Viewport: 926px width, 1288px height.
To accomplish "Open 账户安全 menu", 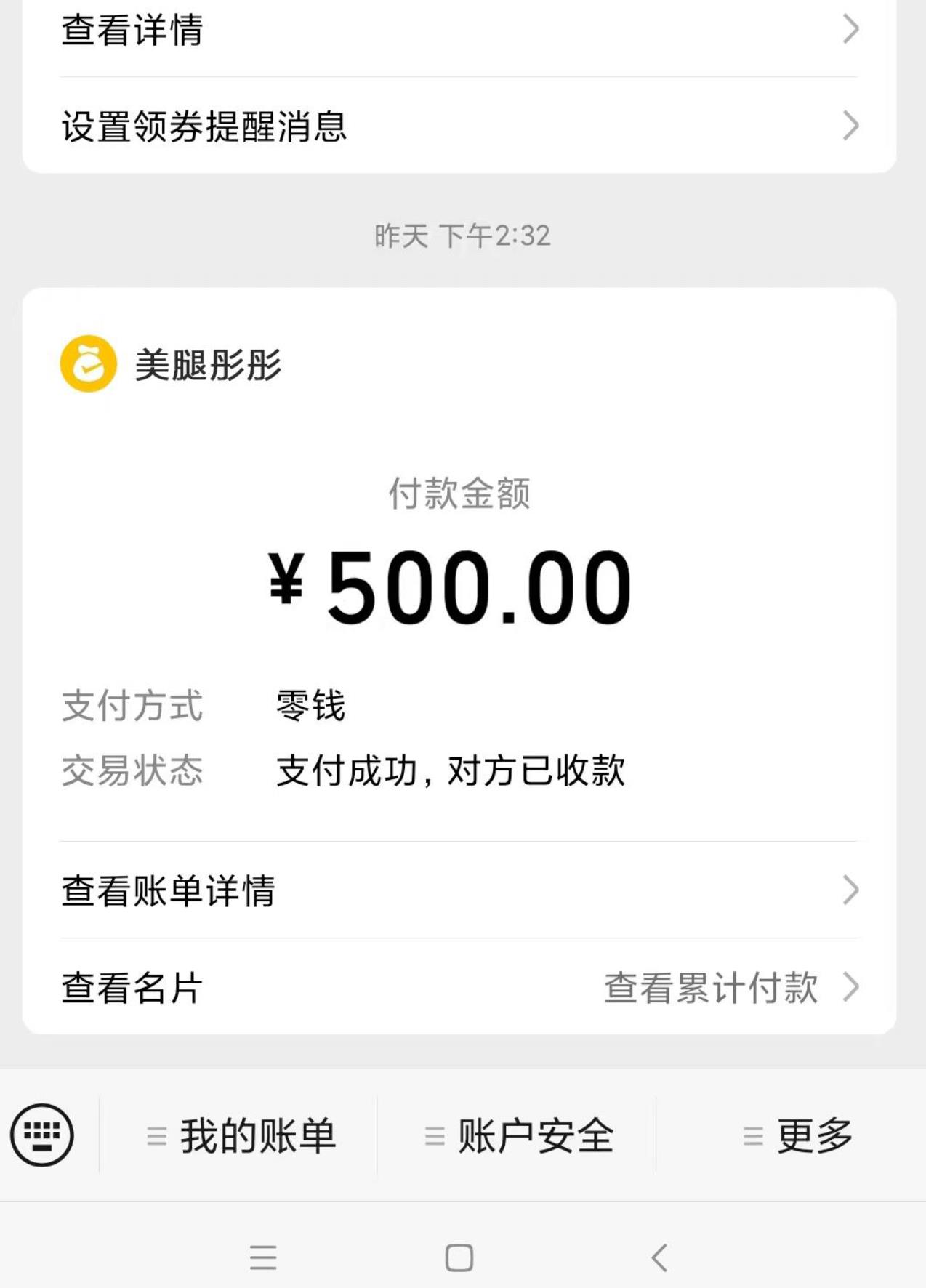I will [x=518, y=1135].
